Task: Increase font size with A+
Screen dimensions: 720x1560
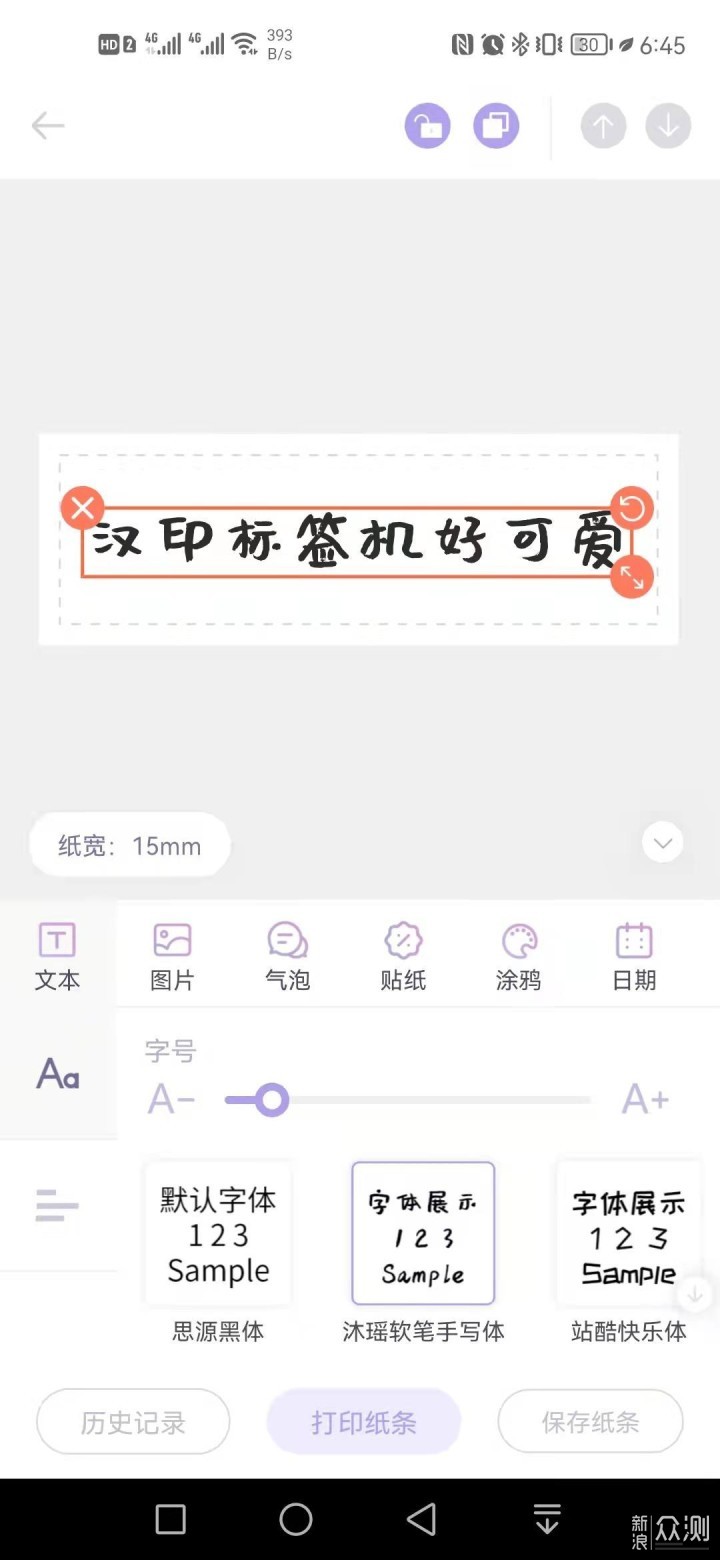Action: tap(645, 1100)
